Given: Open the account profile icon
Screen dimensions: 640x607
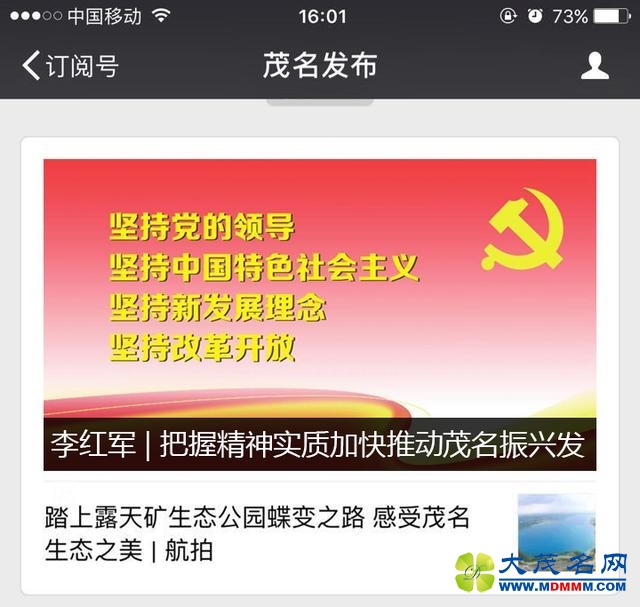Looking at the screenshot, I should [595, 66].
